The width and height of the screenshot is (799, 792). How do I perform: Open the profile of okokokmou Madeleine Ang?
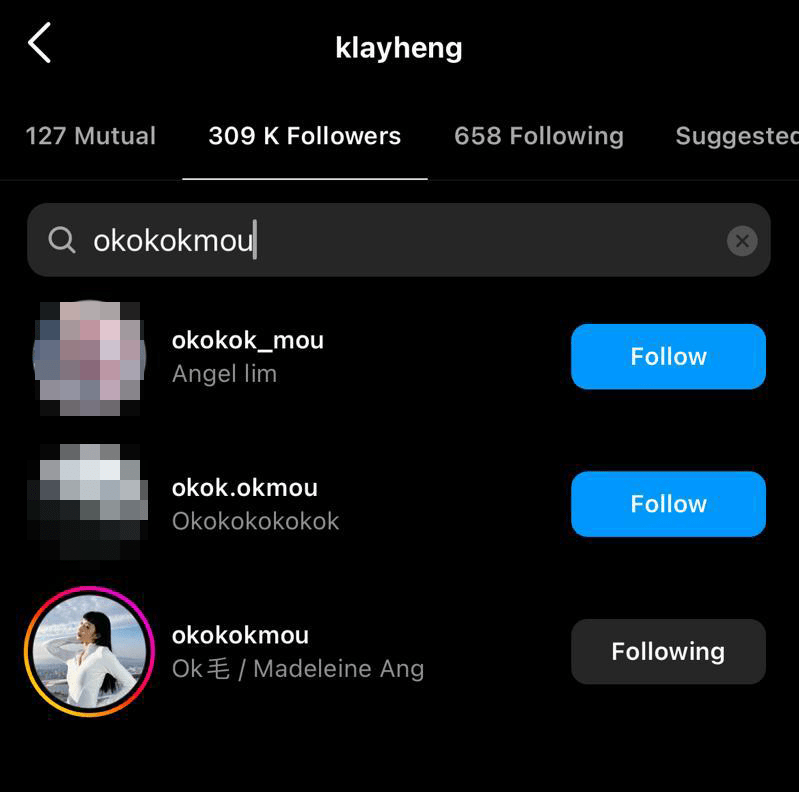[x=298, y=651]
